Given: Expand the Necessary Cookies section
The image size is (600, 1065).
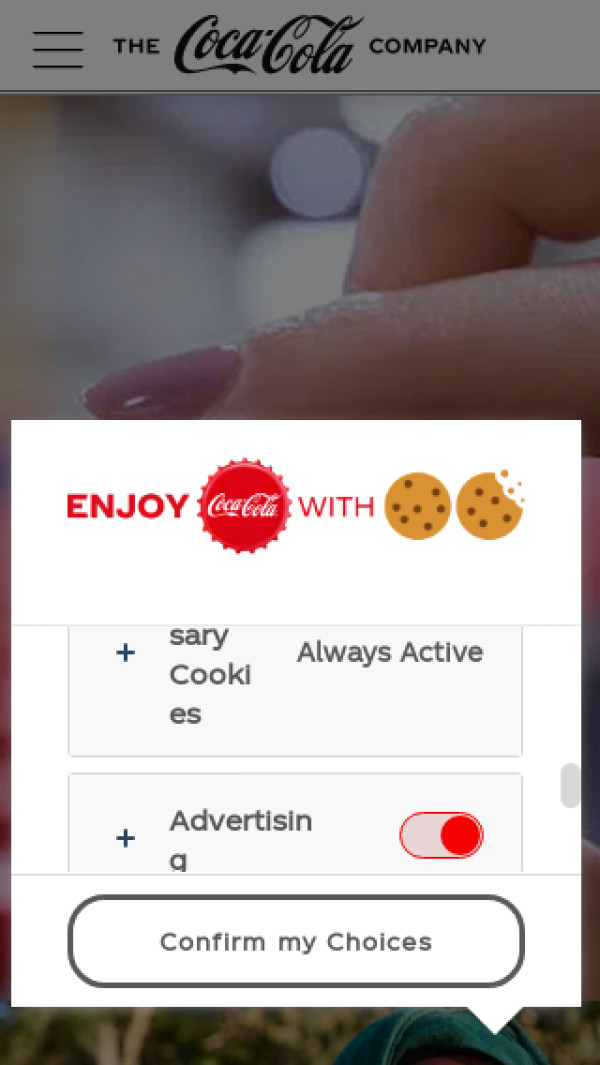Looking at the screenshot, I should [126, 653].
